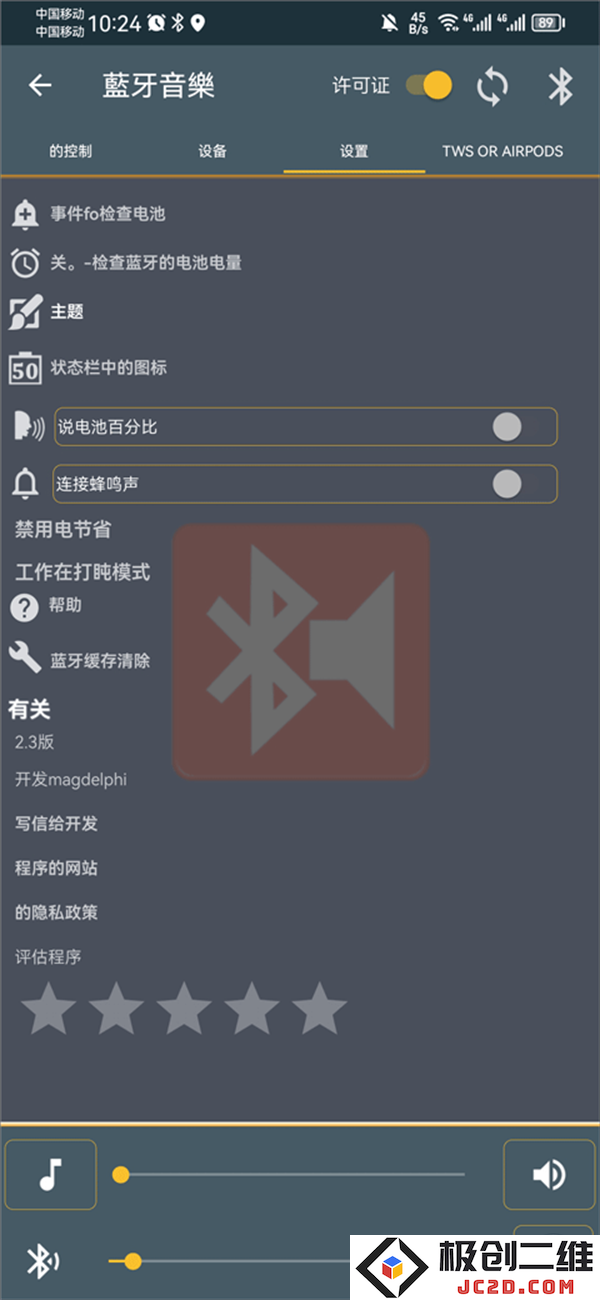Open 状态栏中的图标 setting
Viewport: 600px width, 1300px height.
[x=108, y=368]
